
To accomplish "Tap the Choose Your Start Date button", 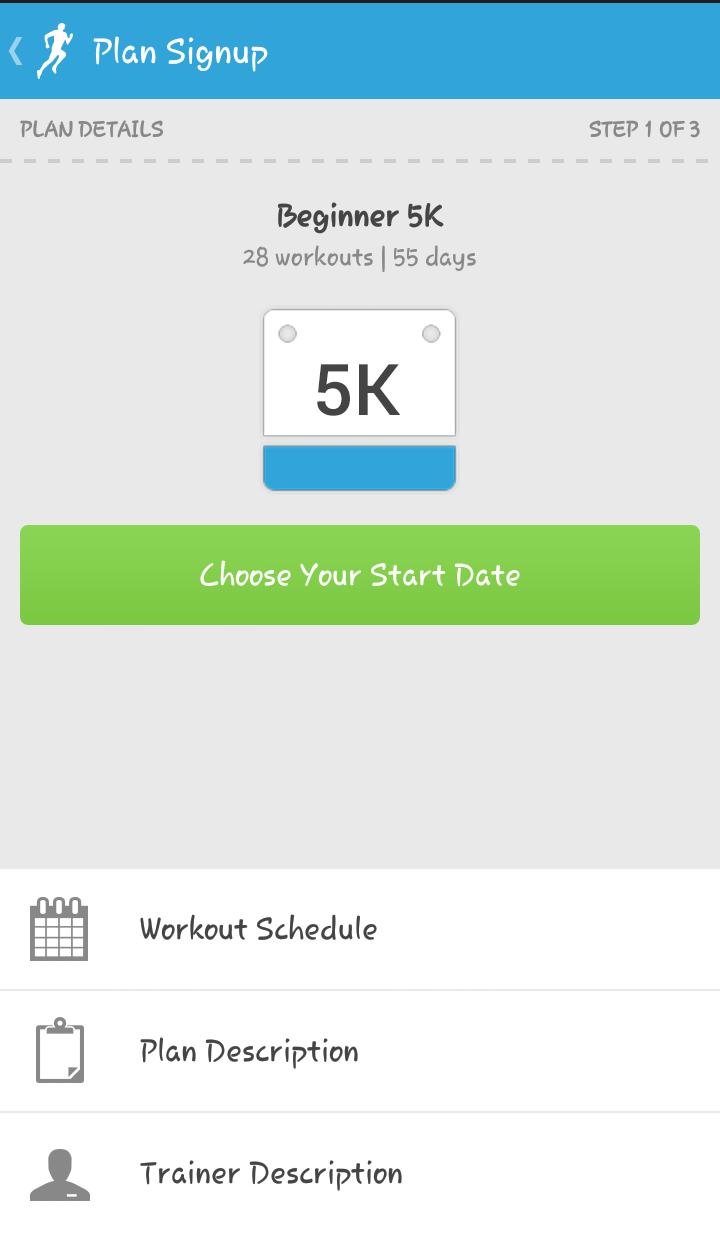I will tap(360, 575).
